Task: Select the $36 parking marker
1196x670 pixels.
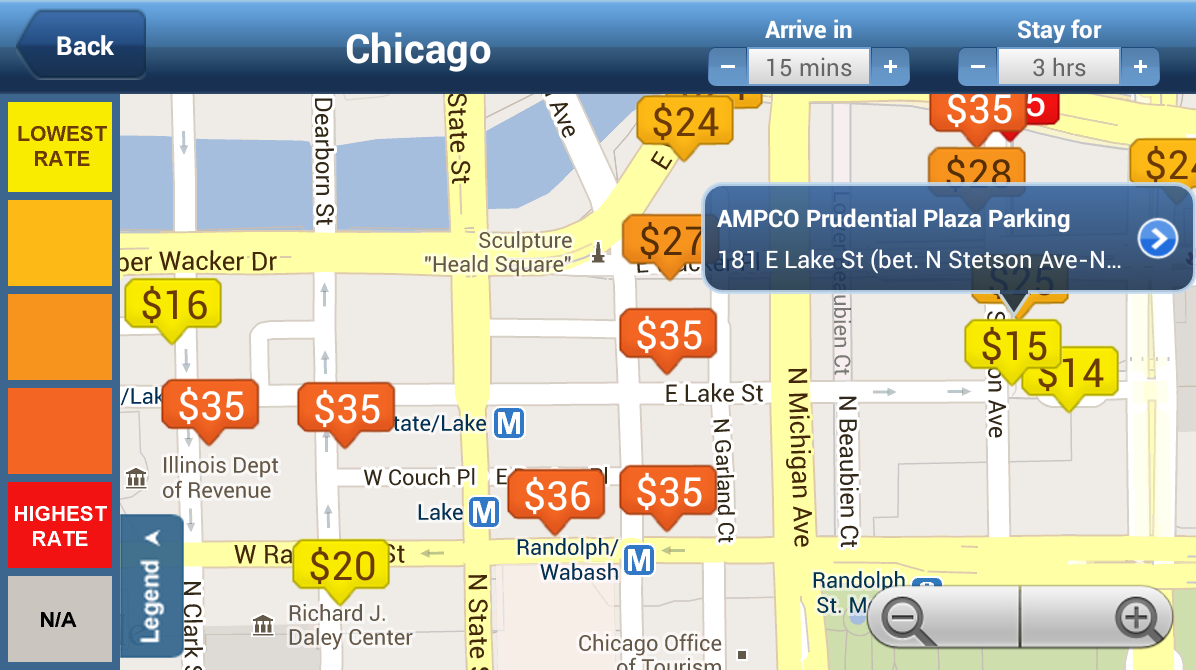Action: 556,496
